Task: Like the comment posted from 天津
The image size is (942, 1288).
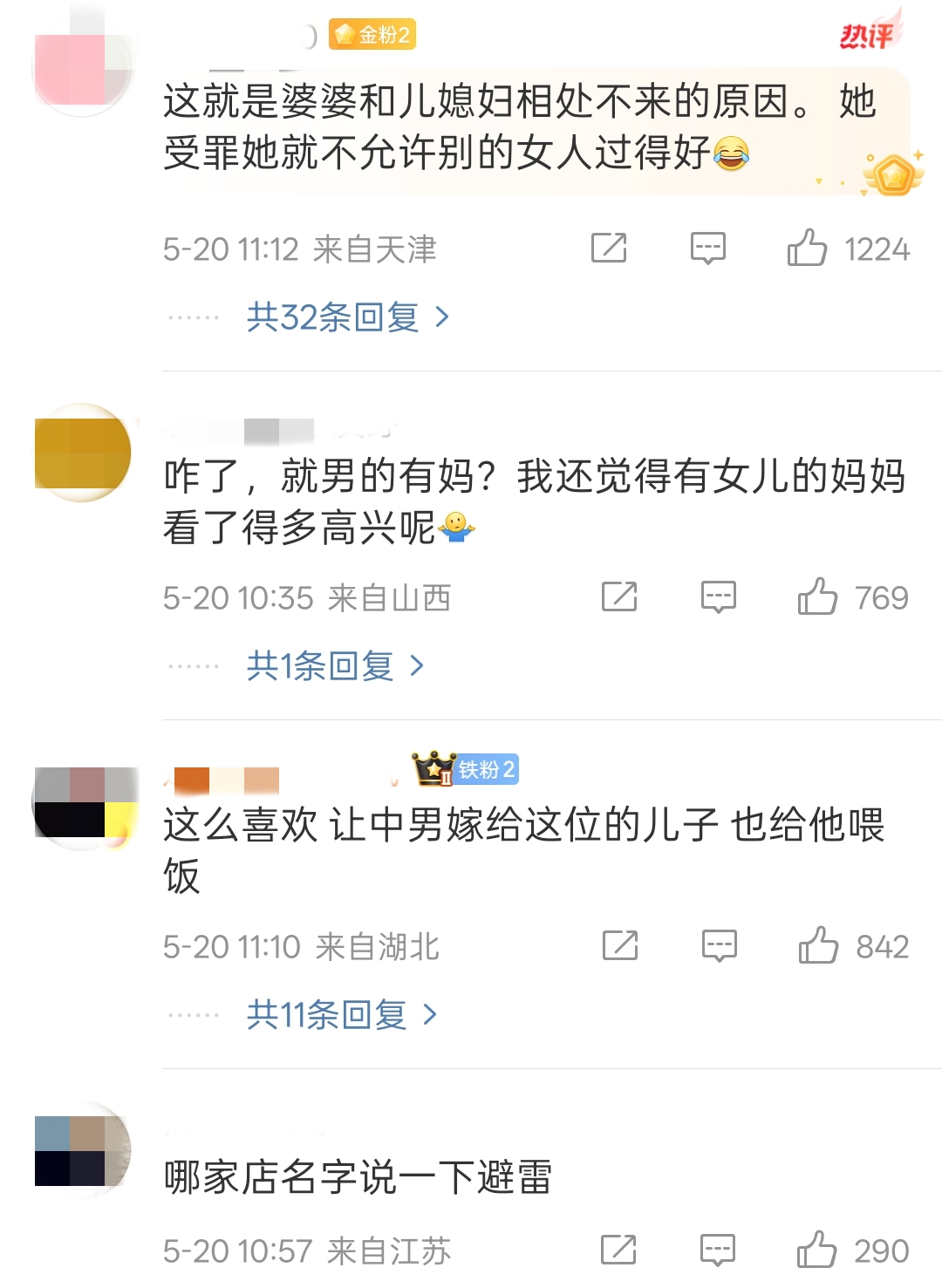Action: point(807,249)
